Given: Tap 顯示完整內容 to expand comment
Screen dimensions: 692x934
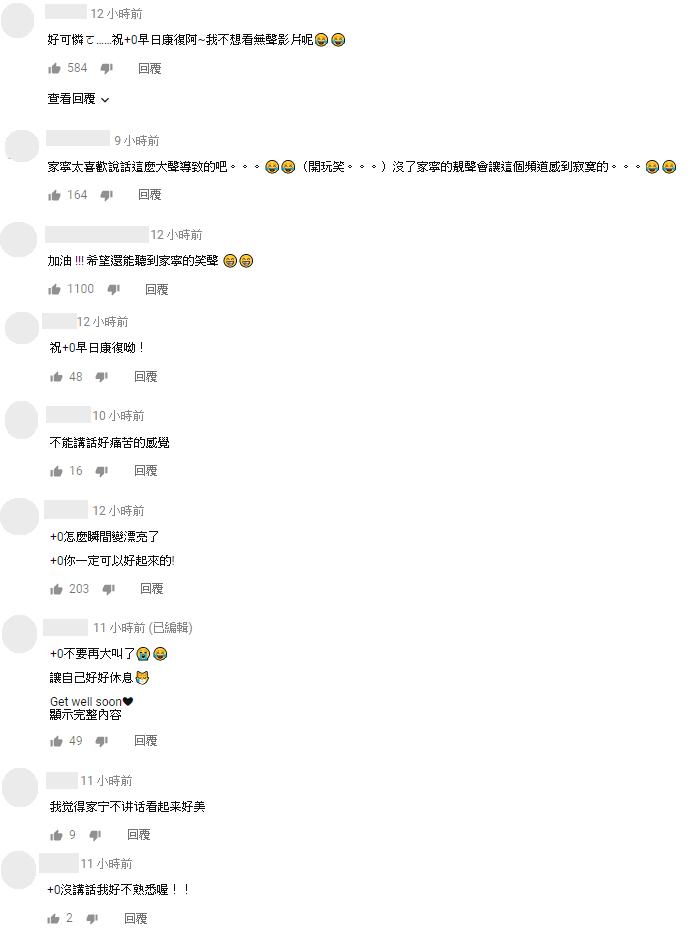Looking at the screenshot, I should 86,715.
